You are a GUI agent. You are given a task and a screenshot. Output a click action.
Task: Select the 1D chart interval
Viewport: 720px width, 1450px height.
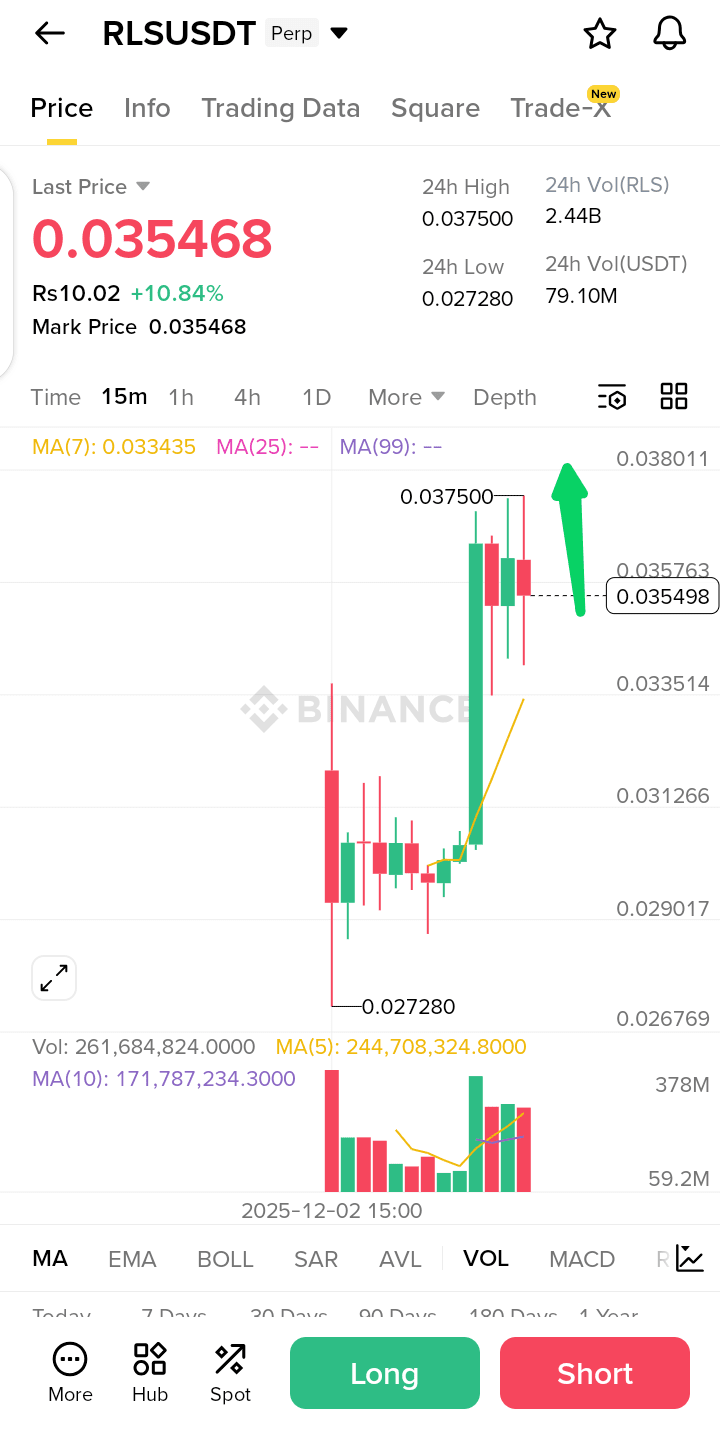[316, 397]
